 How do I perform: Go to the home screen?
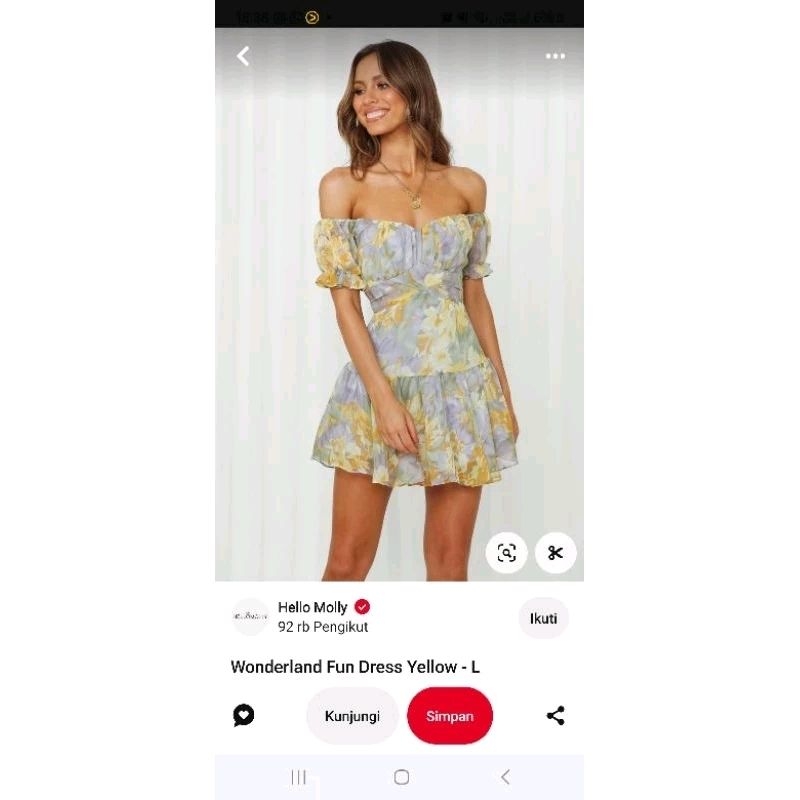(x=401, y=777)
